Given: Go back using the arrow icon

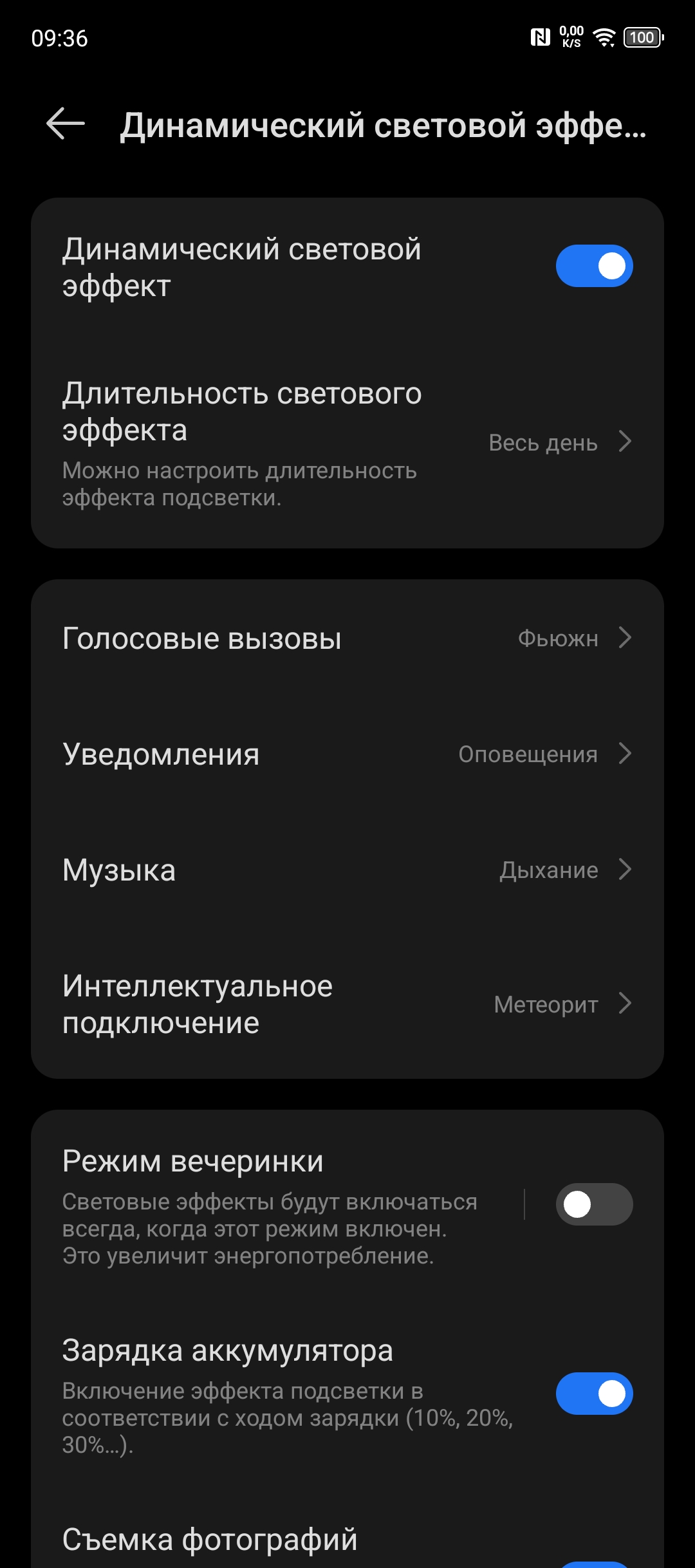Looking at the screenshot, I should pyautogui.click(x=66, y=124).
